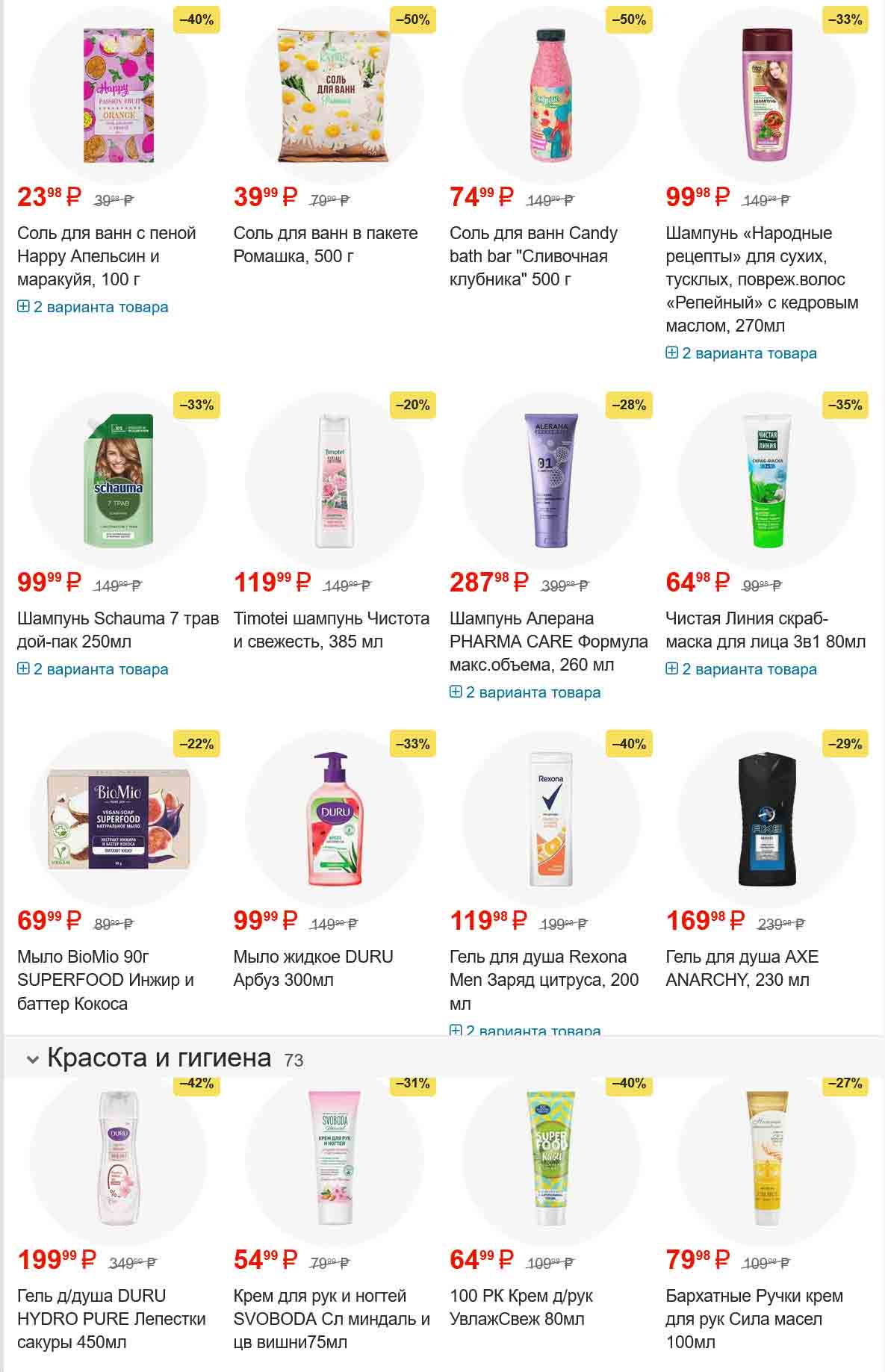Open Чистая Линия скраб-маска 3в1

pos(765,630)
